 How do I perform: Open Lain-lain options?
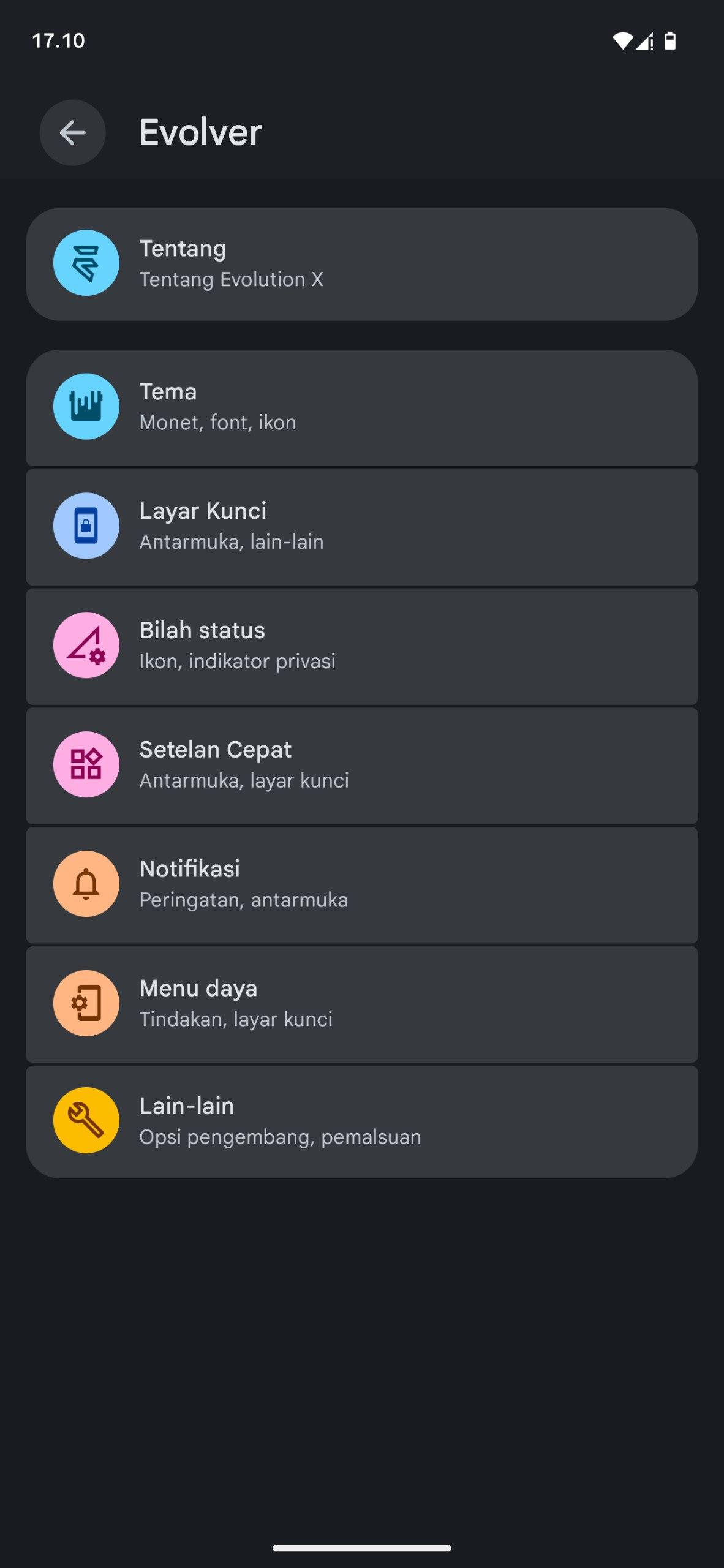361,1121
